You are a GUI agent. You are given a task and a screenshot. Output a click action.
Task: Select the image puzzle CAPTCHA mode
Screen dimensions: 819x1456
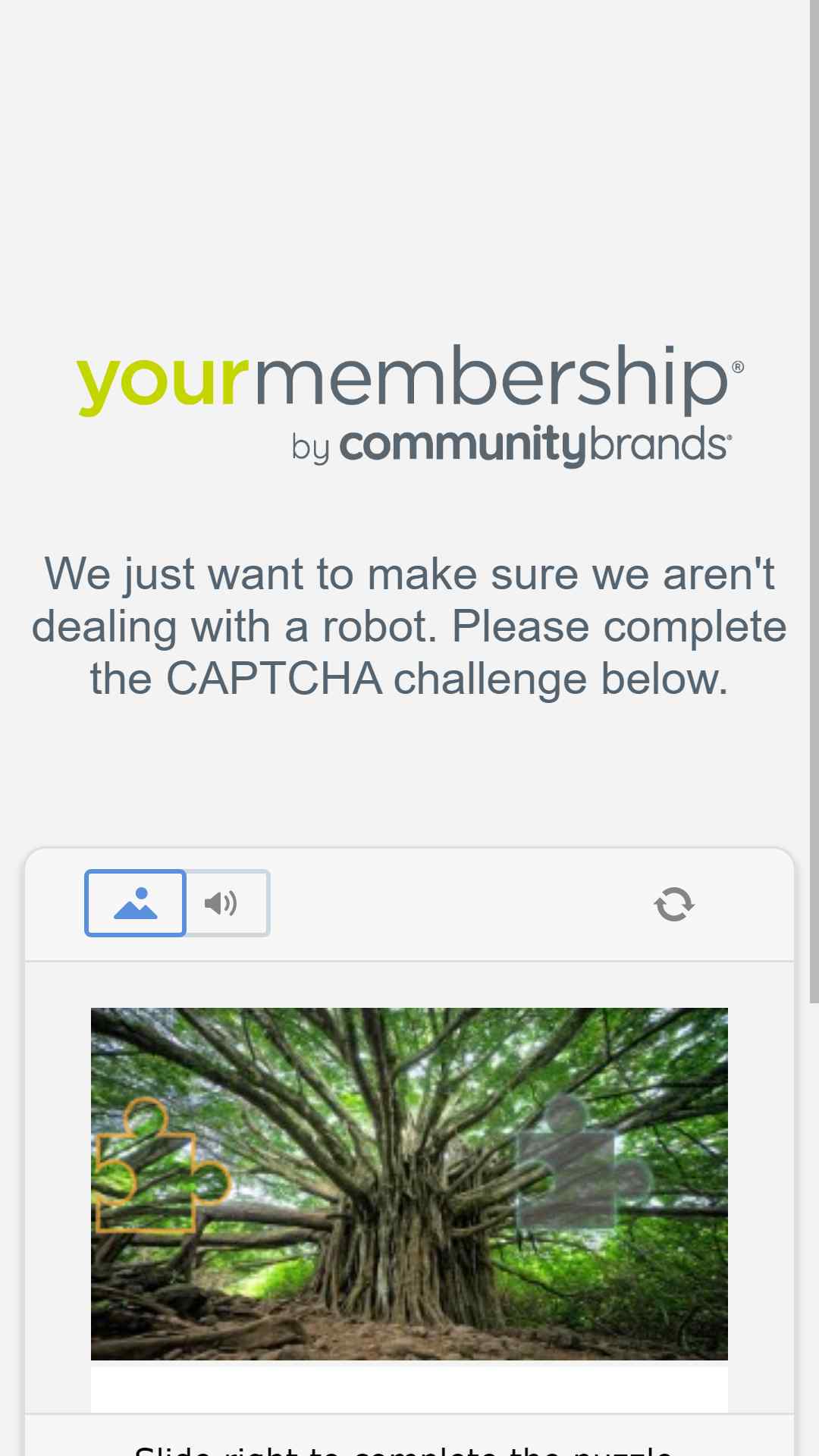click(135, 902)
